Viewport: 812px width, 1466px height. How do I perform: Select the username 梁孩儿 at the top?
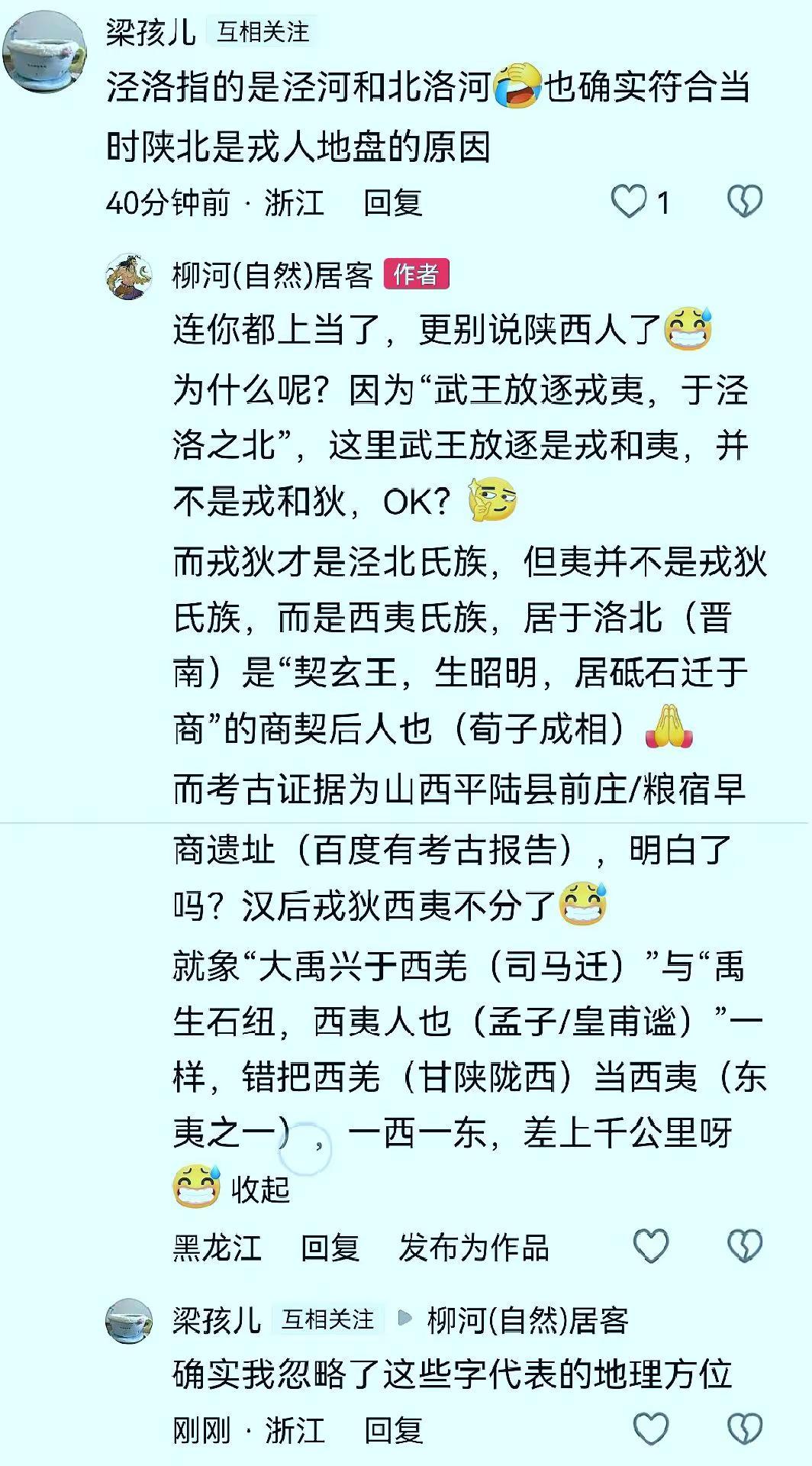[151, 31]
